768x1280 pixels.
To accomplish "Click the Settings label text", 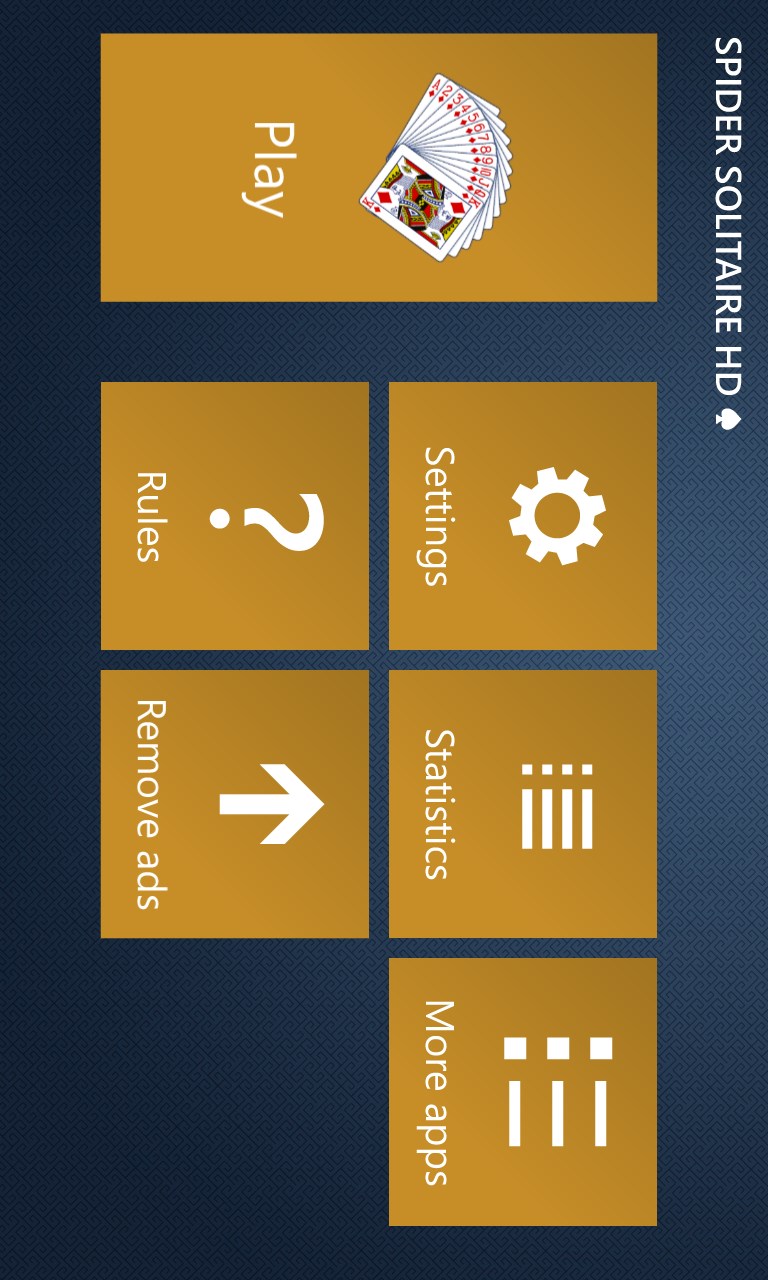I will coord(435,513).
